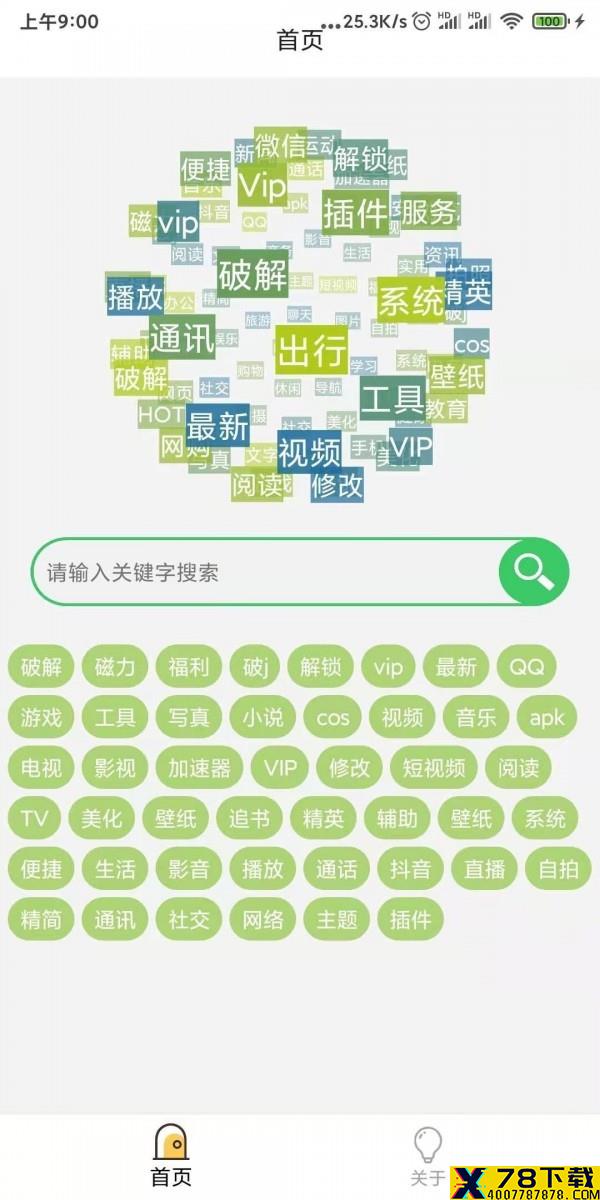
Task: Tap the magnifier search button
Action: [534, 571]
